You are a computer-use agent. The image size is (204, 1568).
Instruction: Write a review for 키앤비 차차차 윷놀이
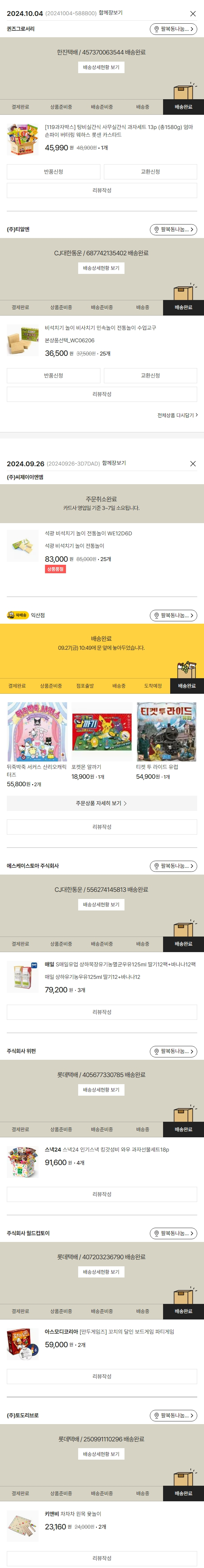[x=102, y=1558]
